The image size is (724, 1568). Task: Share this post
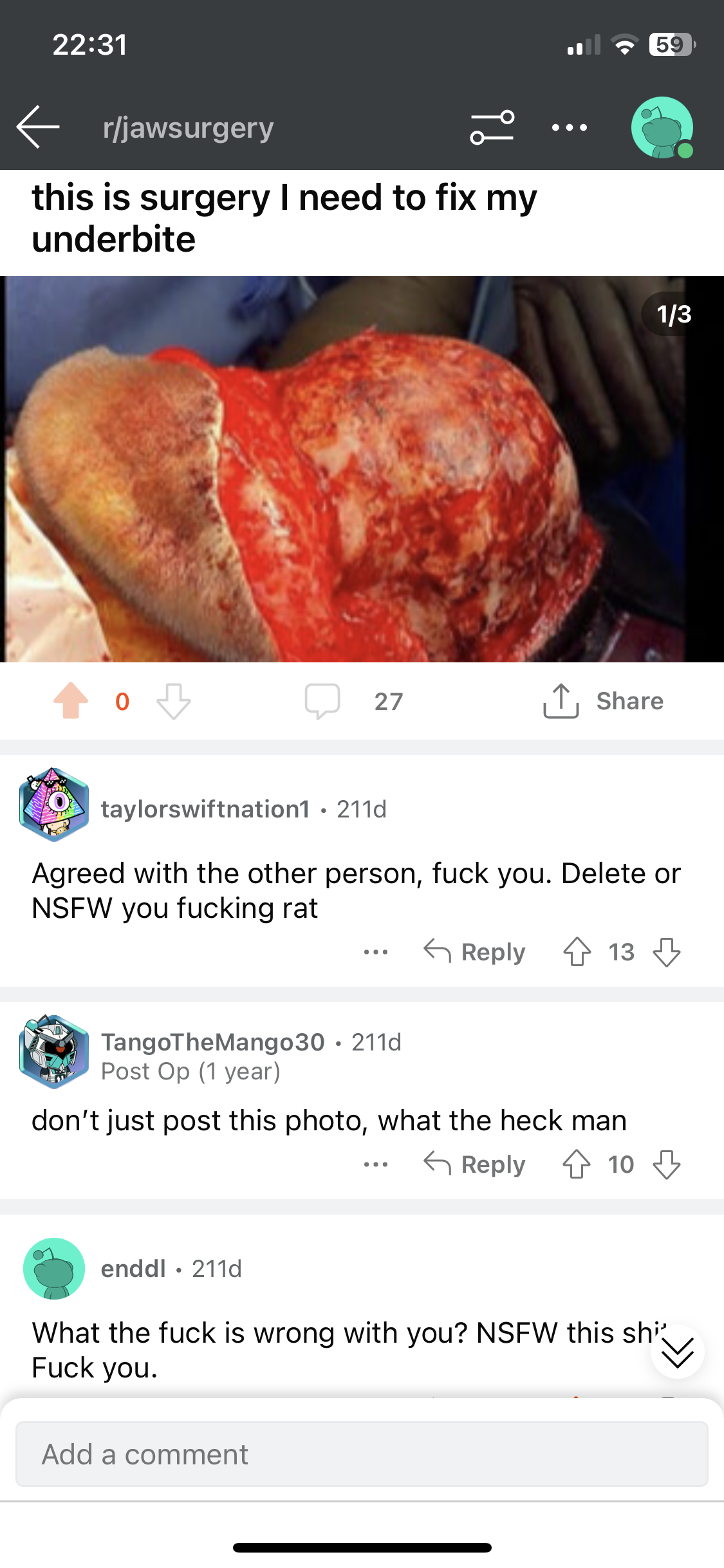click(604, 700)
